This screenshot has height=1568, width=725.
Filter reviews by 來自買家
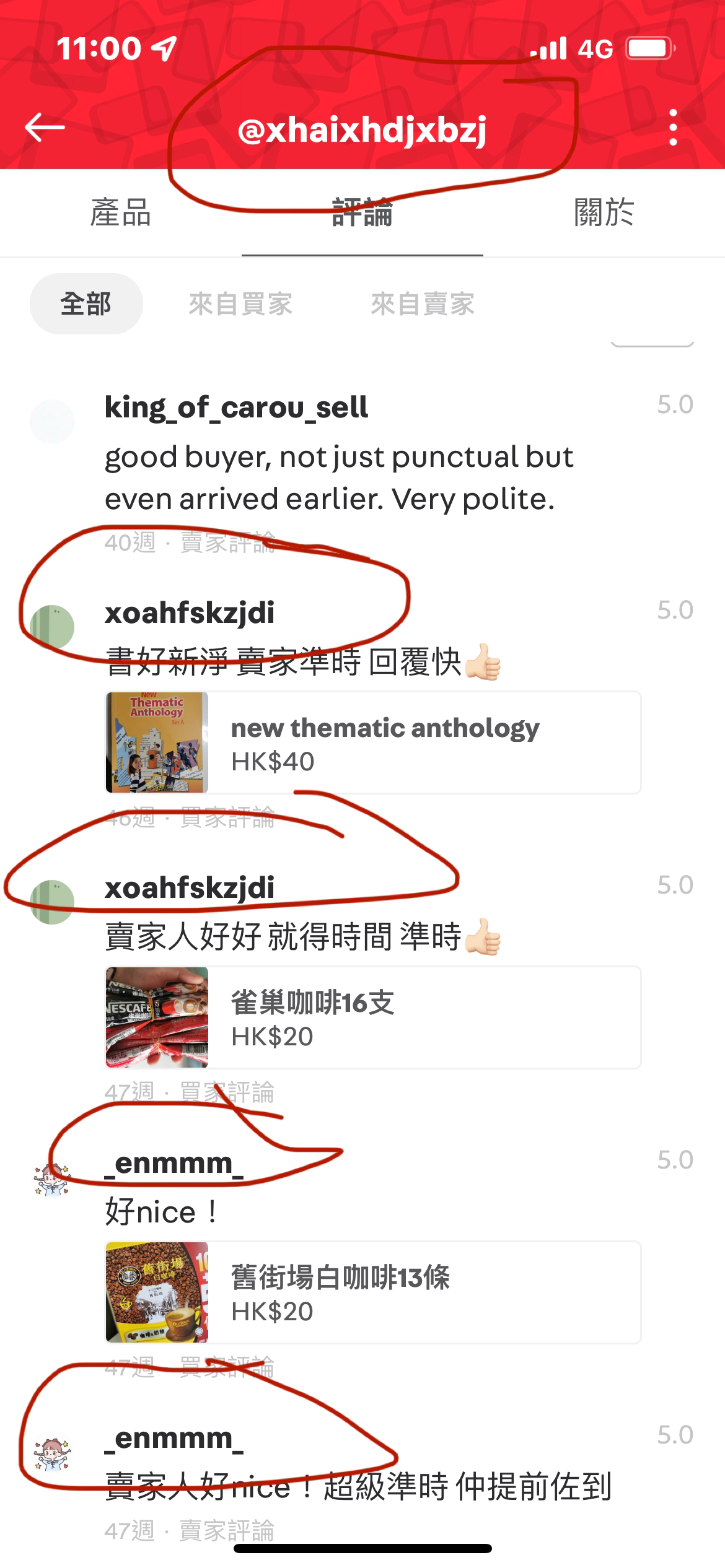240,304
